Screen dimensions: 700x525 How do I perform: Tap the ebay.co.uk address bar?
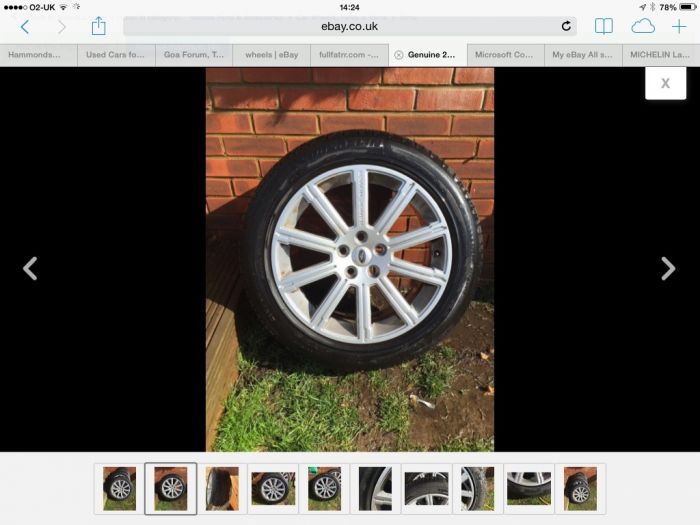point(350,27)
